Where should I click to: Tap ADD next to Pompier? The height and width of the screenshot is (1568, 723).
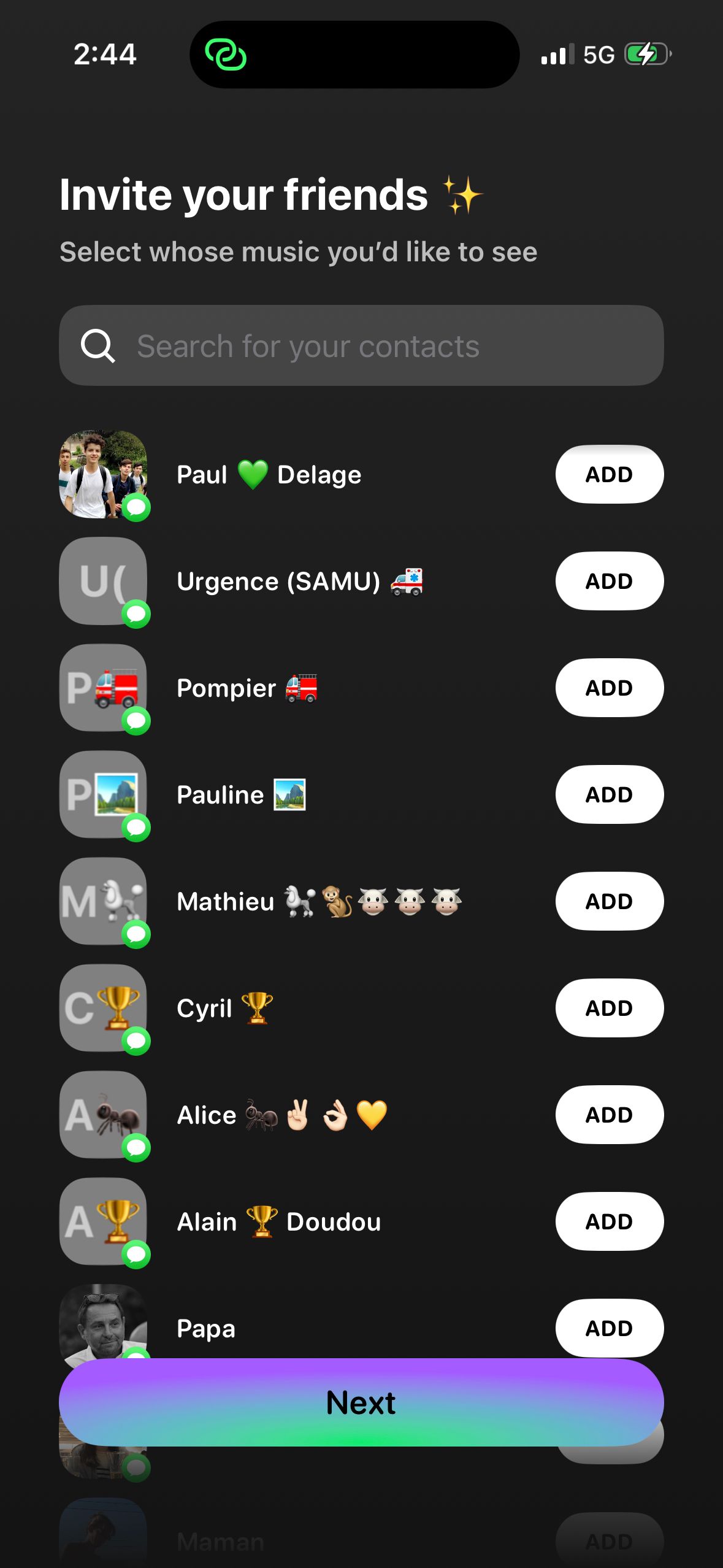(609, 688)
